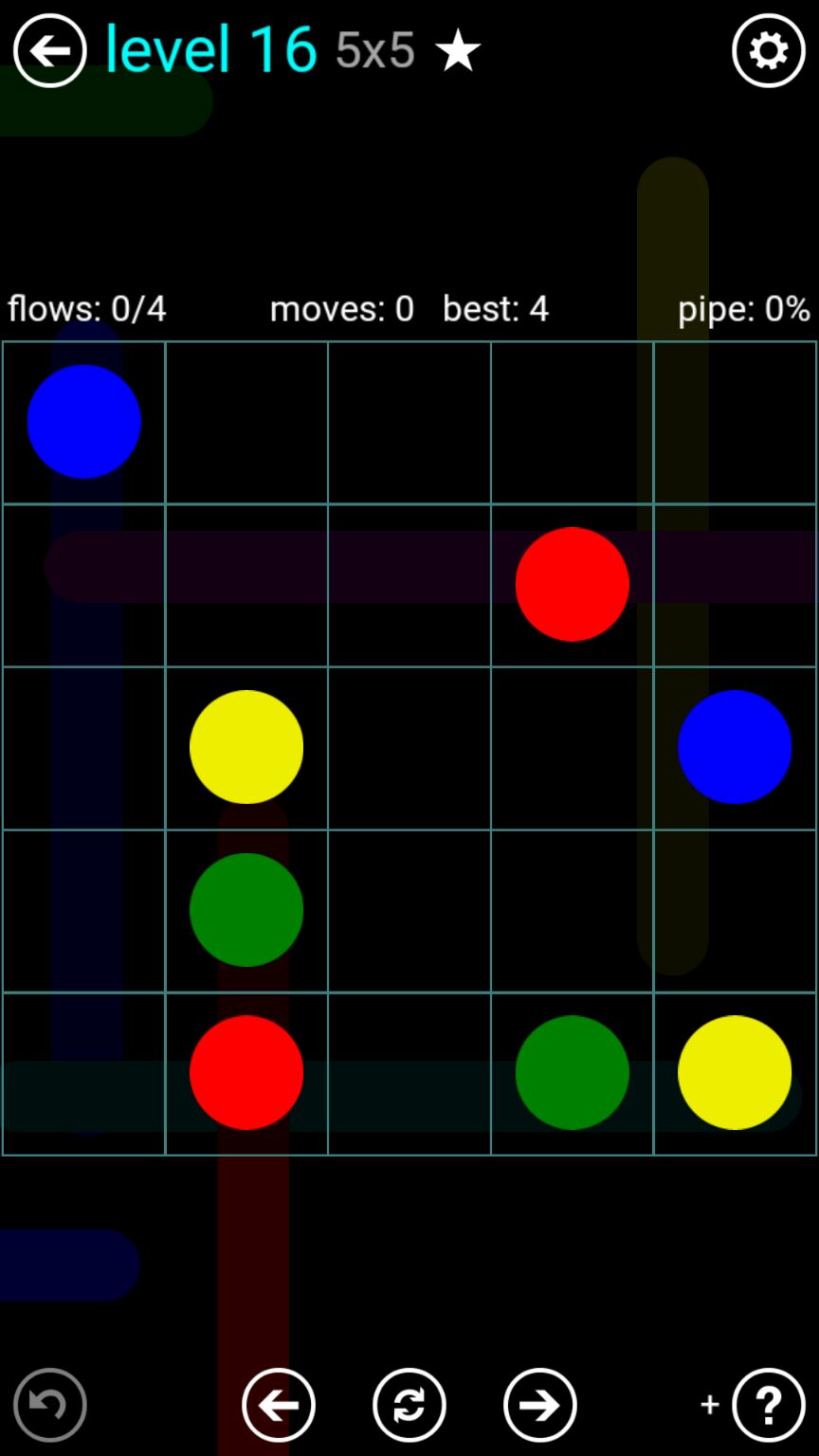Go to the previous level
This screenshot has width=819, height=1456.
278,1404
